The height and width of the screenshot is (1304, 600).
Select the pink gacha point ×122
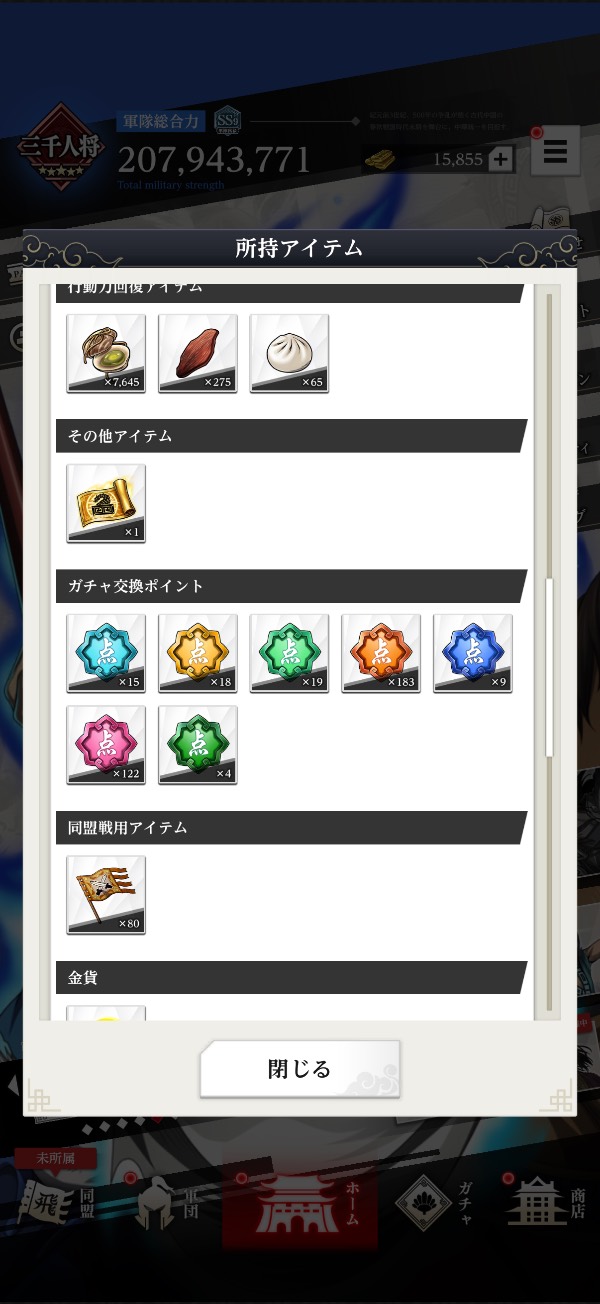106,745
